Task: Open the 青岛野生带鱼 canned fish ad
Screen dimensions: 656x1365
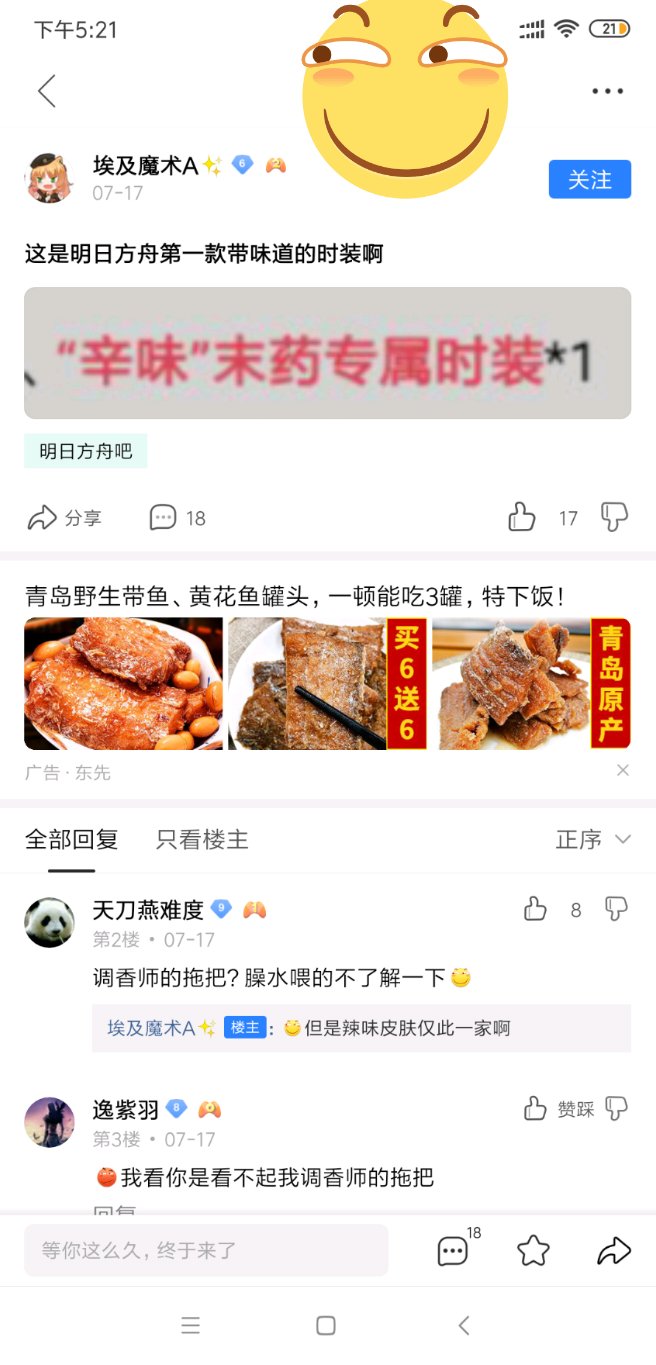Action: tap(327, 683)
